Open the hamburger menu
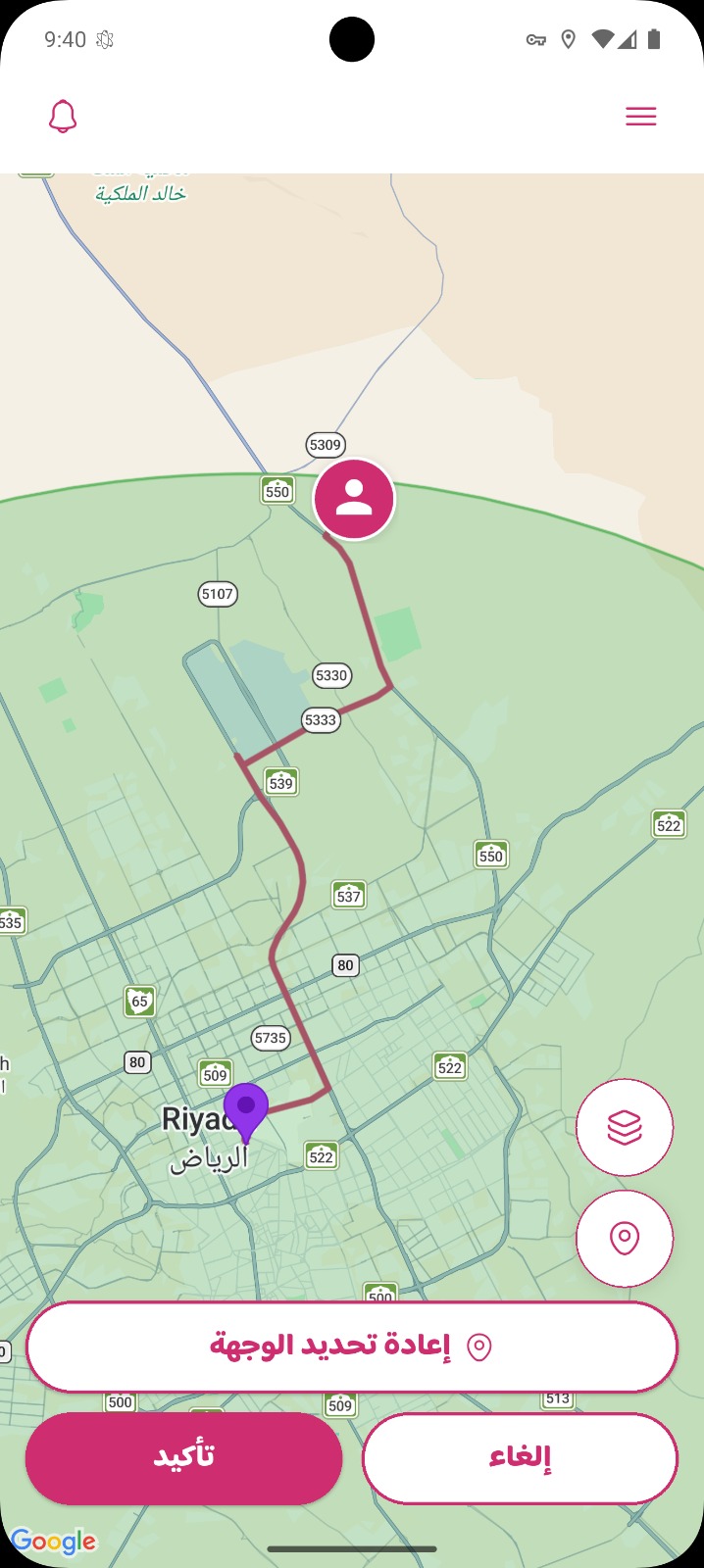The image size is (704, 1568). point(640,117)
